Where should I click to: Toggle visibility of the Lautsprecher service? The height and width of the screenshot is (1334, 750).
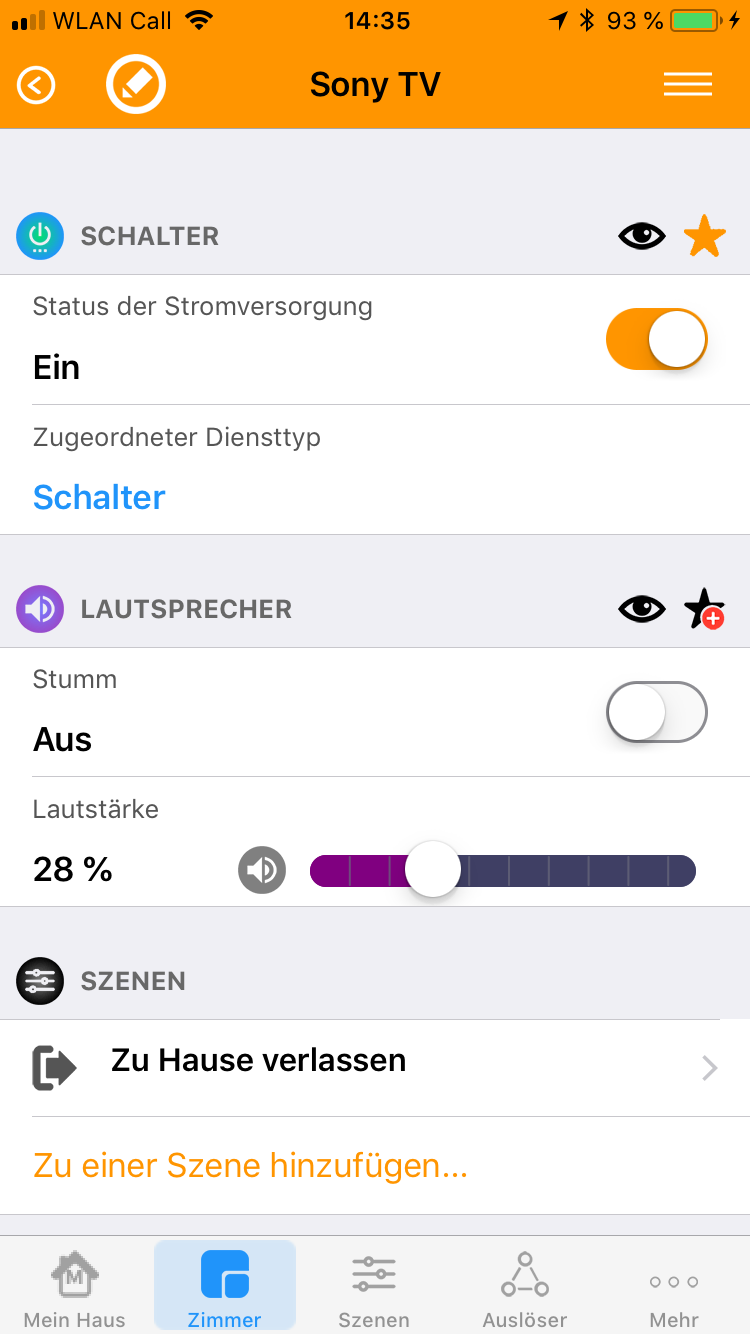(642, 609)
